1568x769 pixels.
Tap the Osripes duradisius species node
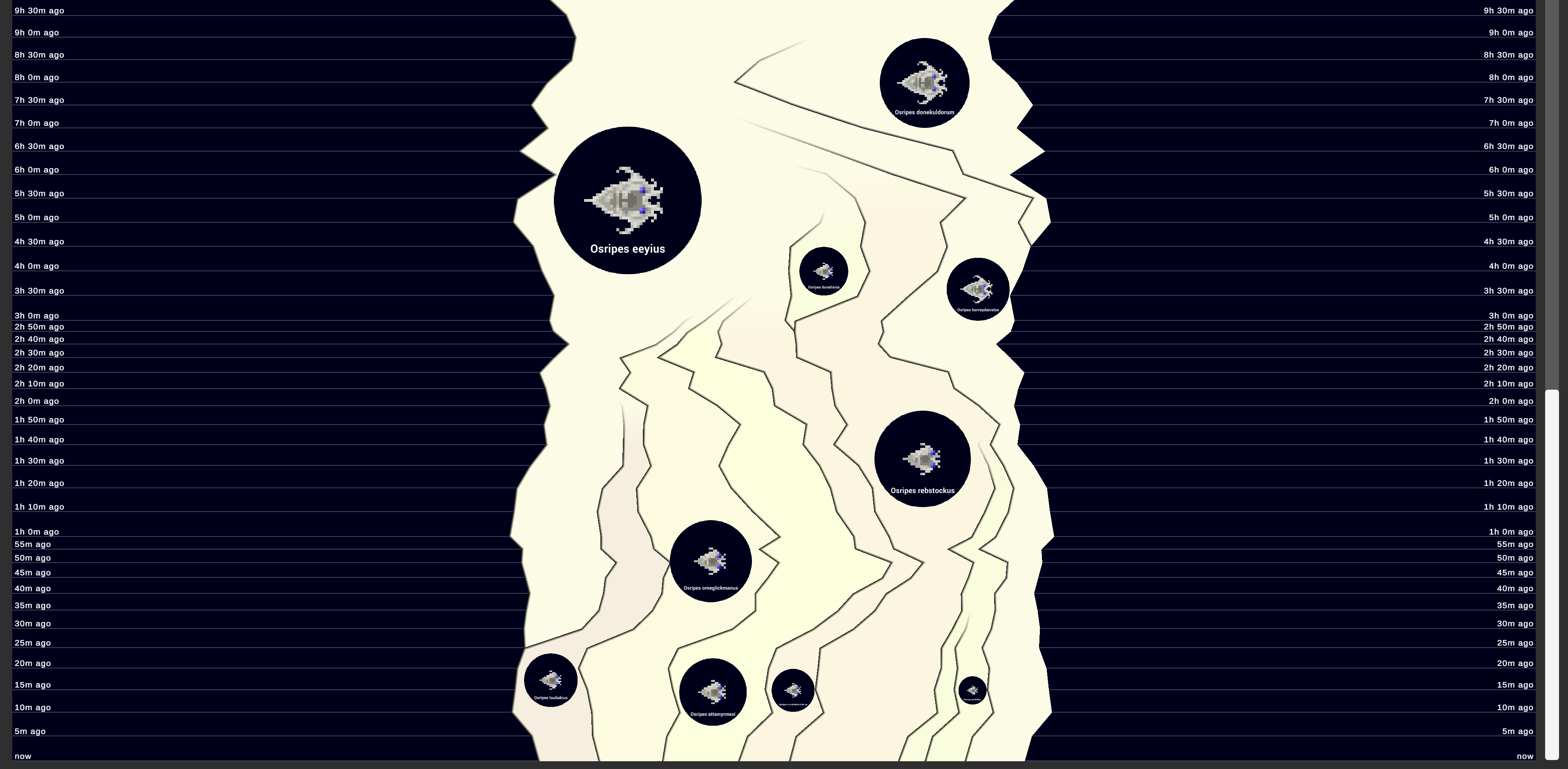pos(823,271)
